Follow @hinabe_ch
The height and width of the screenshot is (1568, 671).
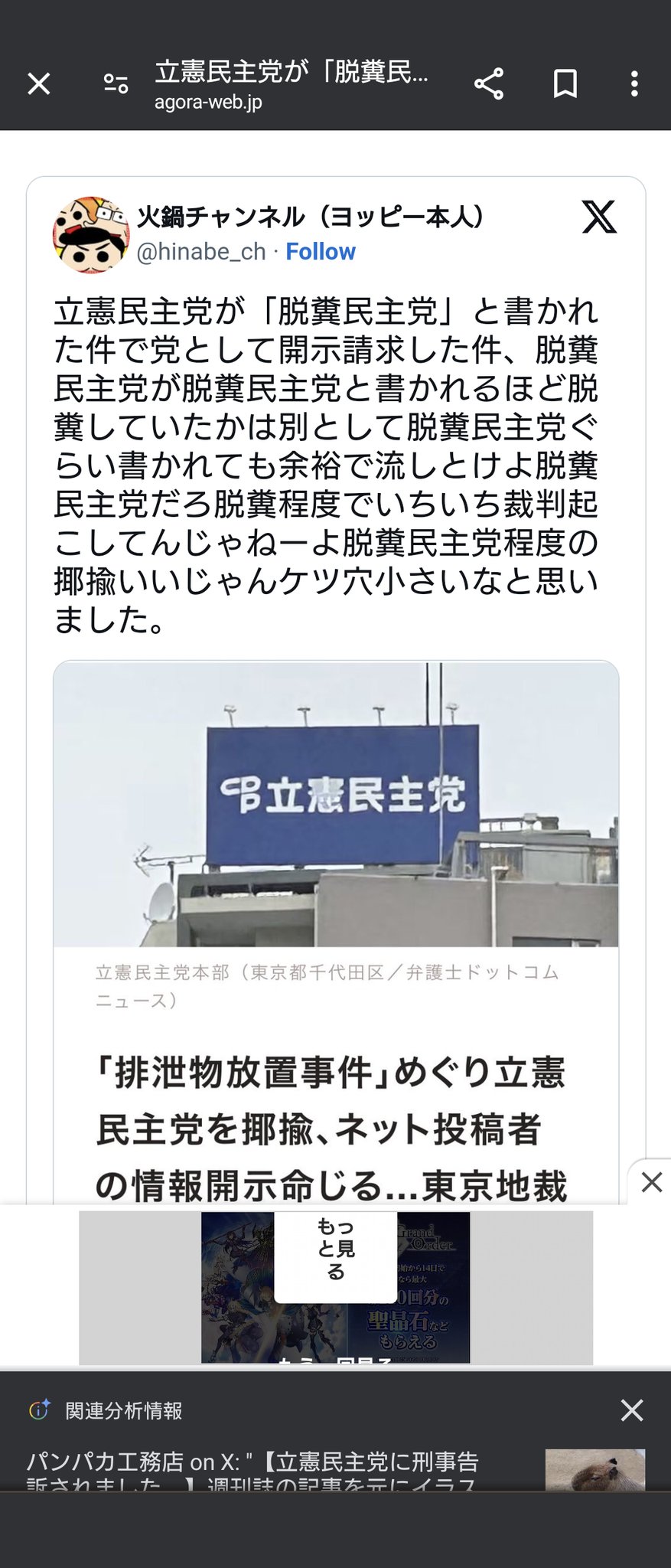[x=320, y=251]
